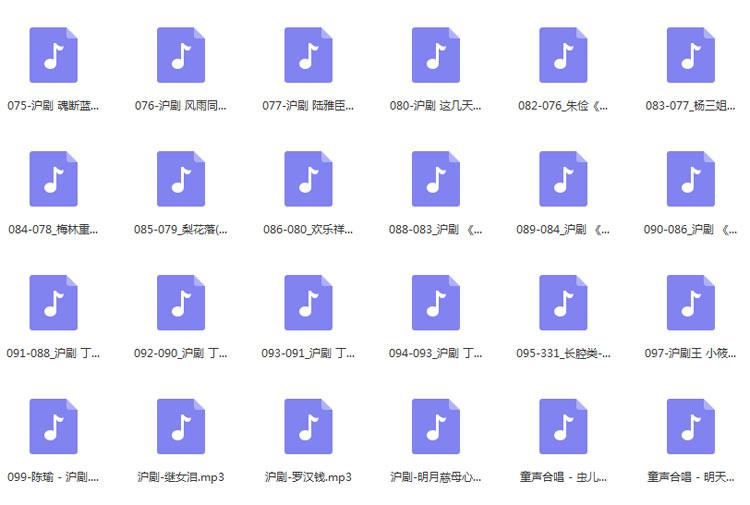This screenshot has width=750, height=505.
Task: Open the file 童声合唱 - 虫儿…
Action: pyautogui.click(x=563, y=427)
